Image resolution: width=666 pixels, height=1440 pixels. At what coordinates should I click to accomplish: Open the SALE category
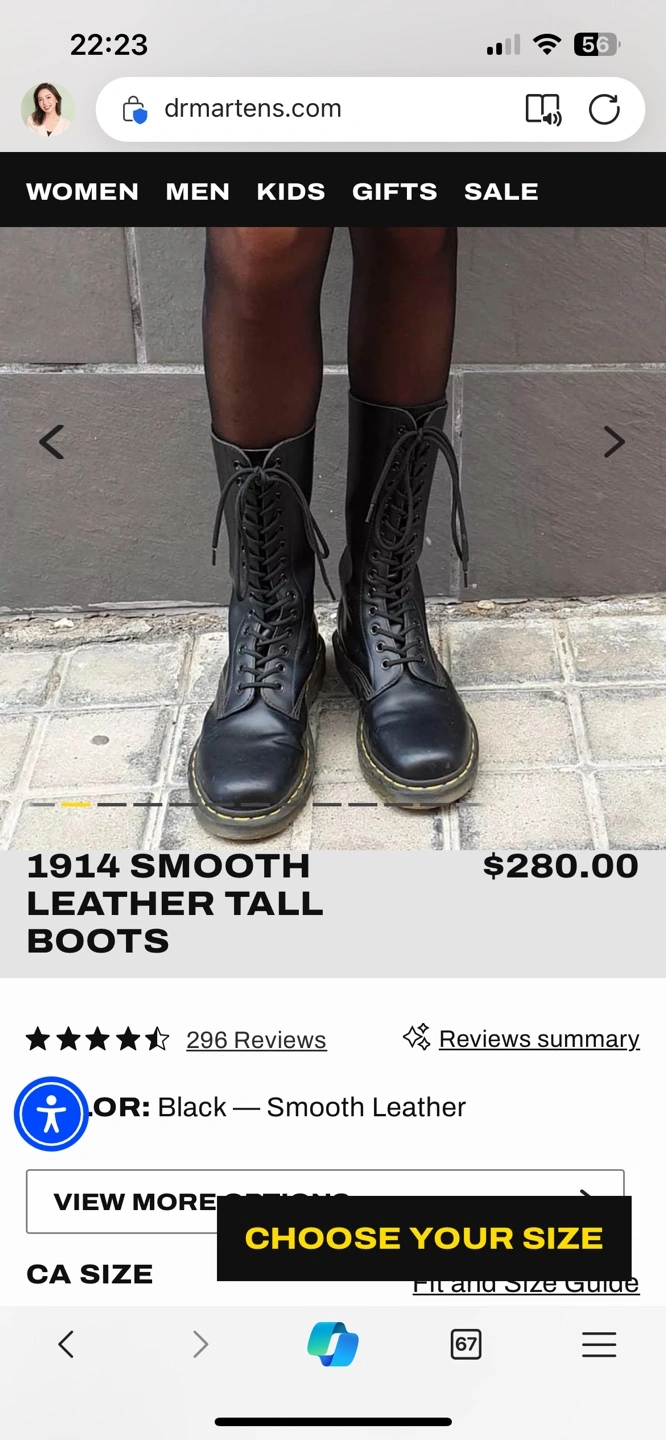click(x=501, y=191)
